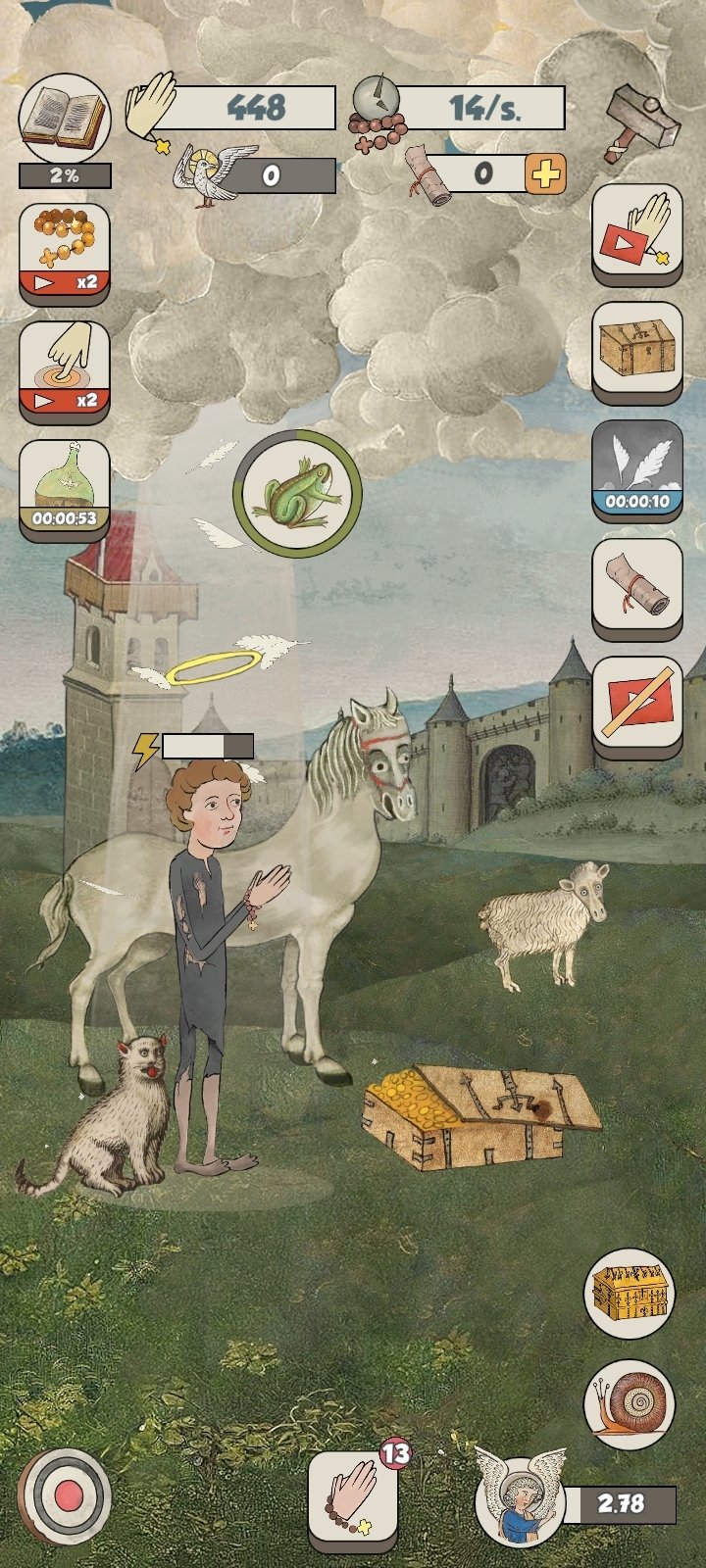The width and height of the screenshot is (706, 1568).
Task: Tap the red round button
Action: pos(67,1495)
